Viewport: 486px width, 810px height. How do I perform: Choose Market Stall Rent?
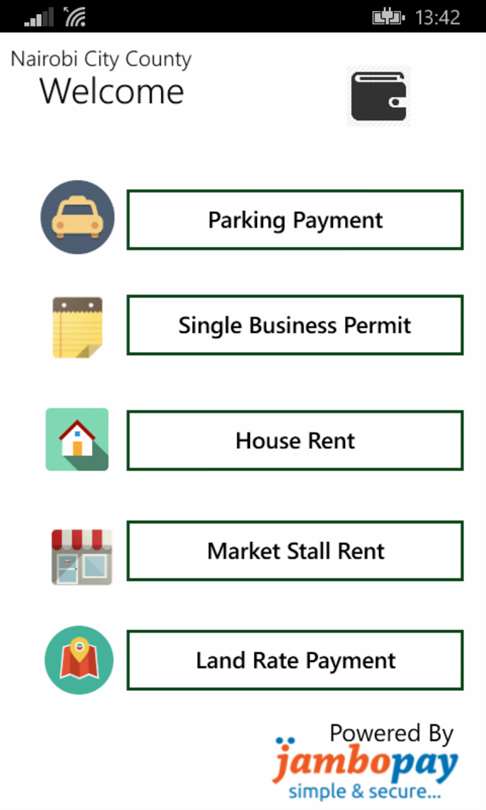coord(295,551)
